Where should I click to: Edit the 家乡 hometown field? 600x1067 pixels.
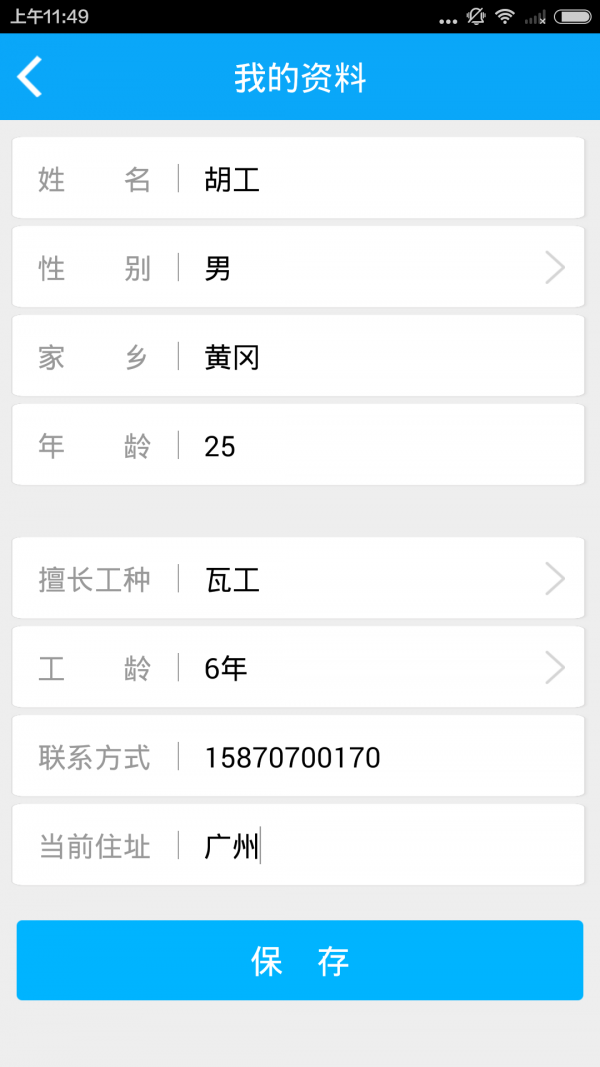click(380, 357)
